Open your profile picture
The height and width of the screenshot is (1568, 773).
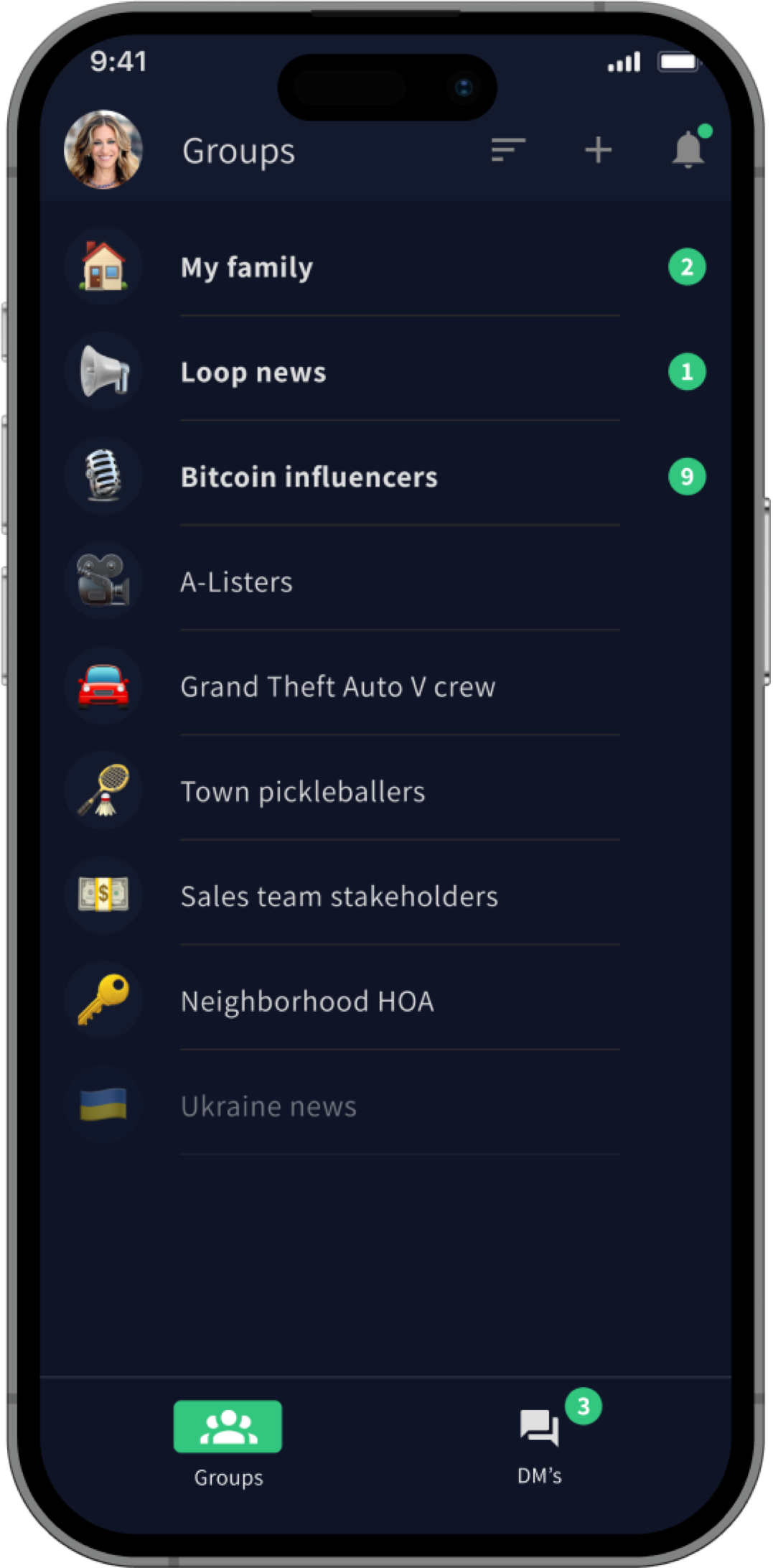(x=103, y=149)
